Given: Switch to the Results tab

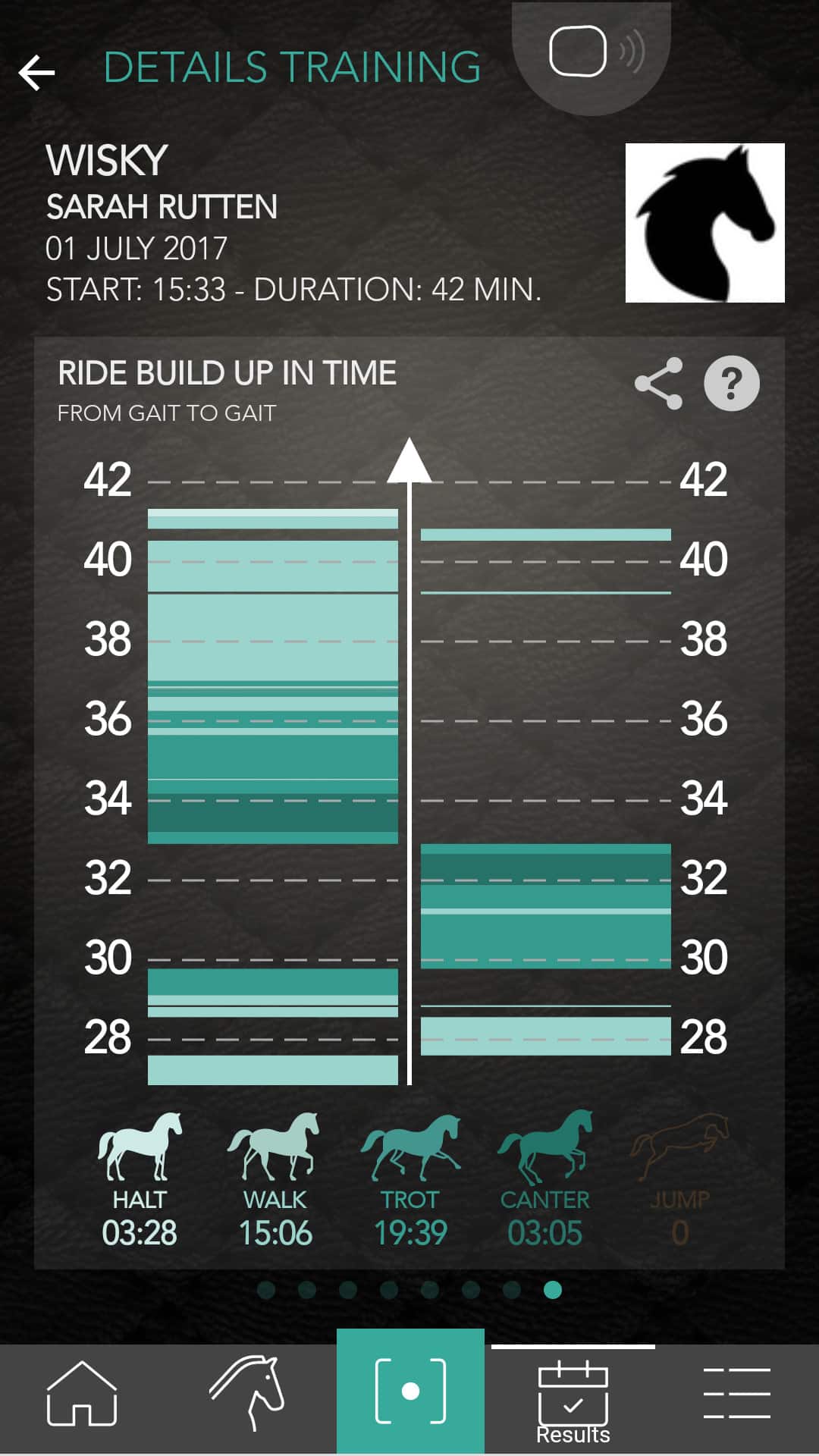Looking at the screenshot, I should 573,1400.
